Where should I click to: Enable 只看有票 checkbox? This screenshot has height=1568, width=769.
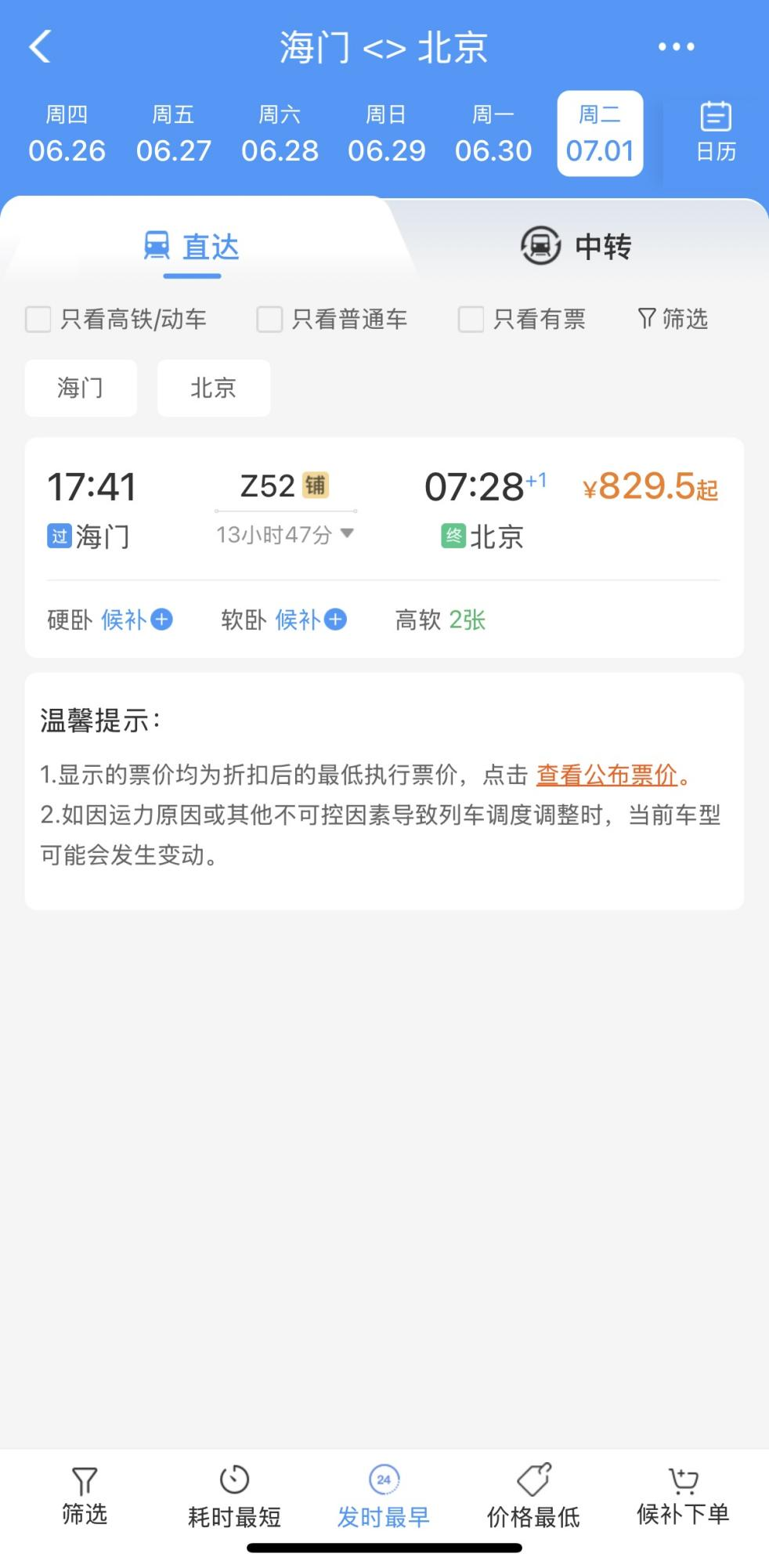[x=522, y=319]
